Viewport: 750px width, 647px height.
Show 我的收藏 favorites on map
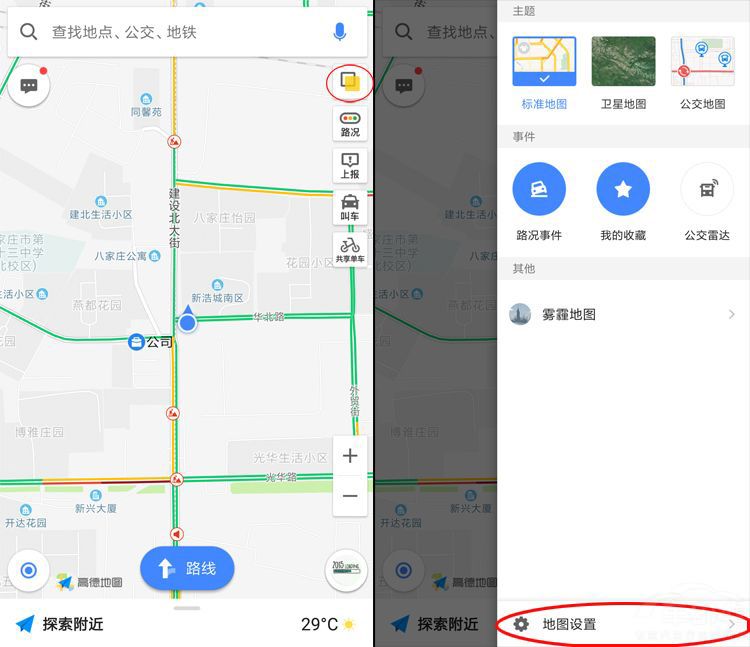pyautogui.click(x=623, y=200)
